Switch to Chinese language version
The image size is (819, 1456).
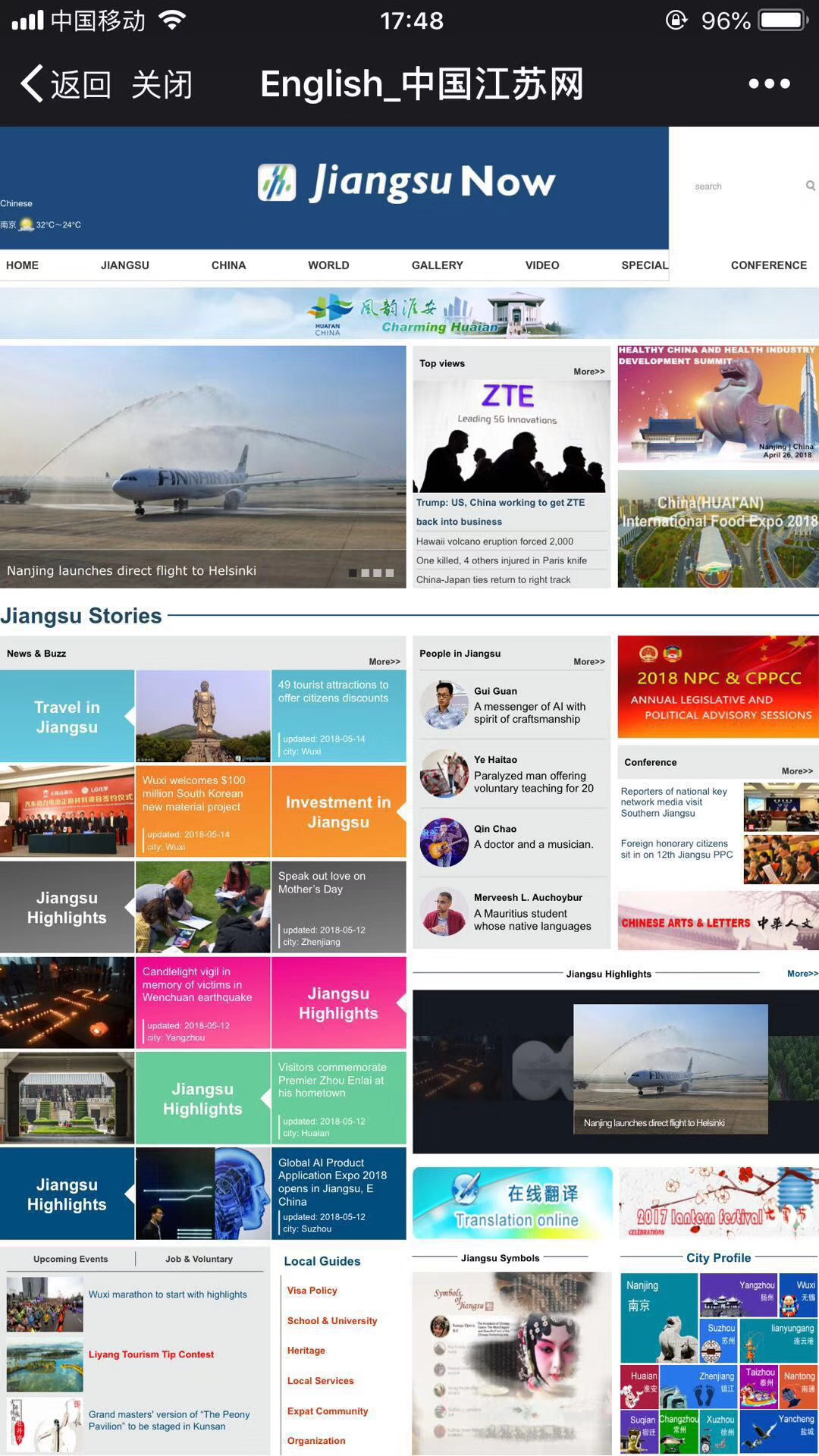[17, 203]
